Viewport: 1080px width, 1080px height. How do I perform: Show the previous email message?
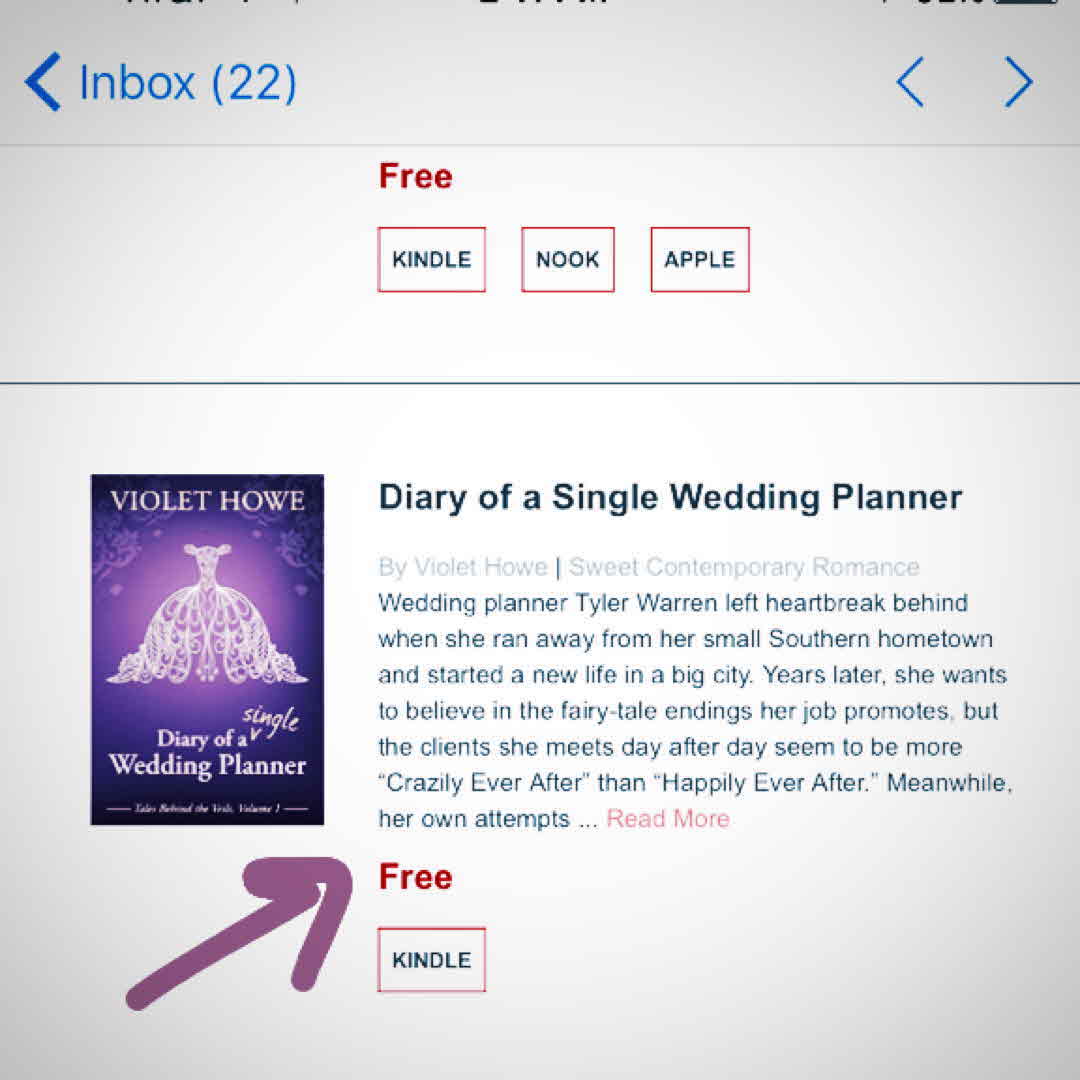pyautogui.click(x=910, y=82)
